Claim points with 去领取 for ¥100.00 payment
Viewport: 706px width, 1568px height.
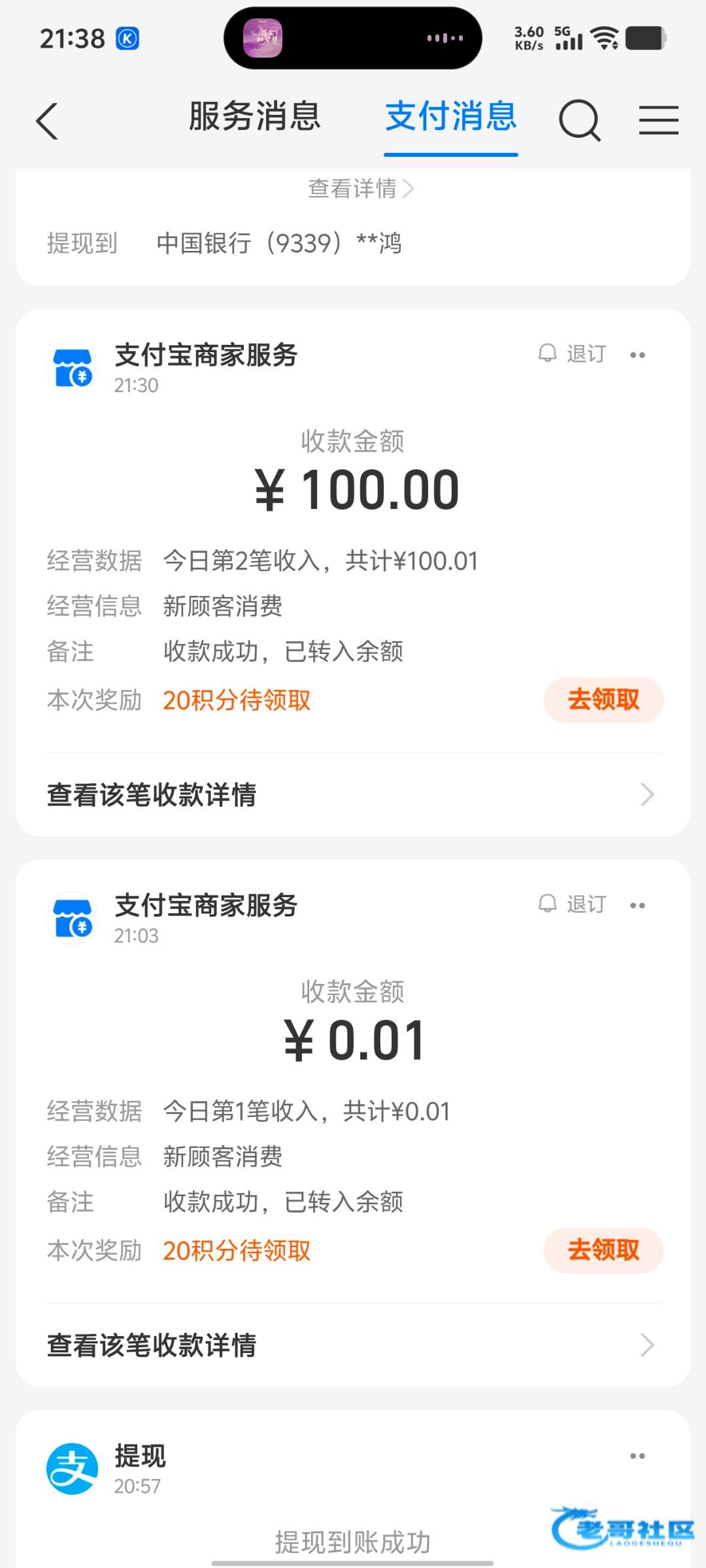click(603, 700)
